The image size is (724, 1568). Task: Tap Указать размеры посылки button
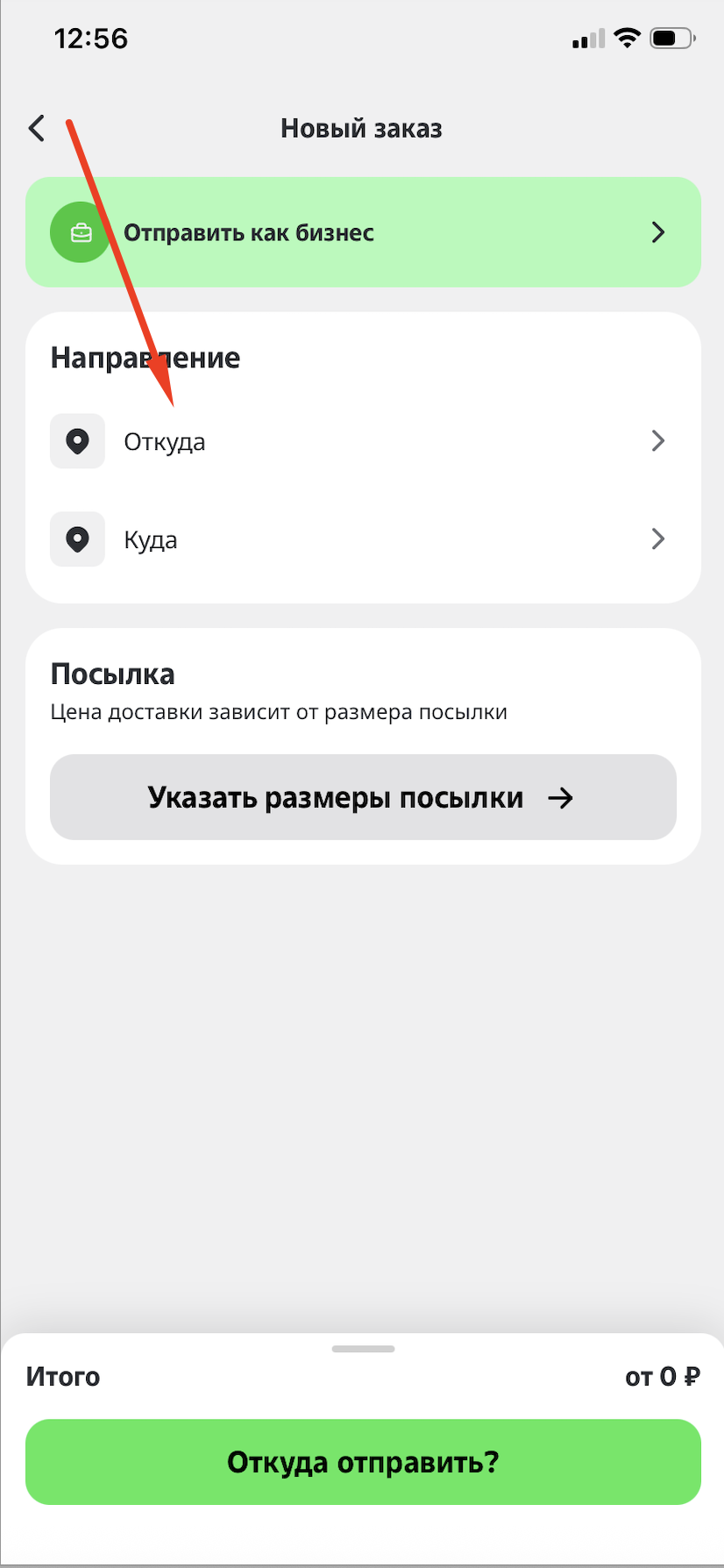pos(363,797)
